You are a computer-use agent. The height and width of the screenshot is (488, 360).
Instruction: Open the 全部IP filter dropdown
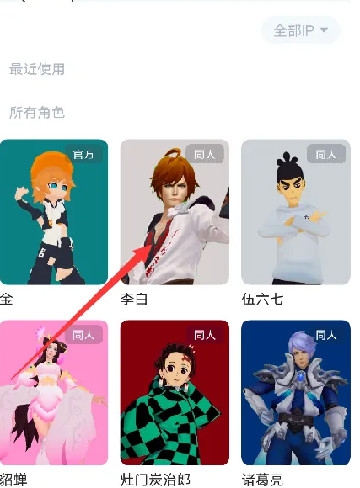point(301,30)
